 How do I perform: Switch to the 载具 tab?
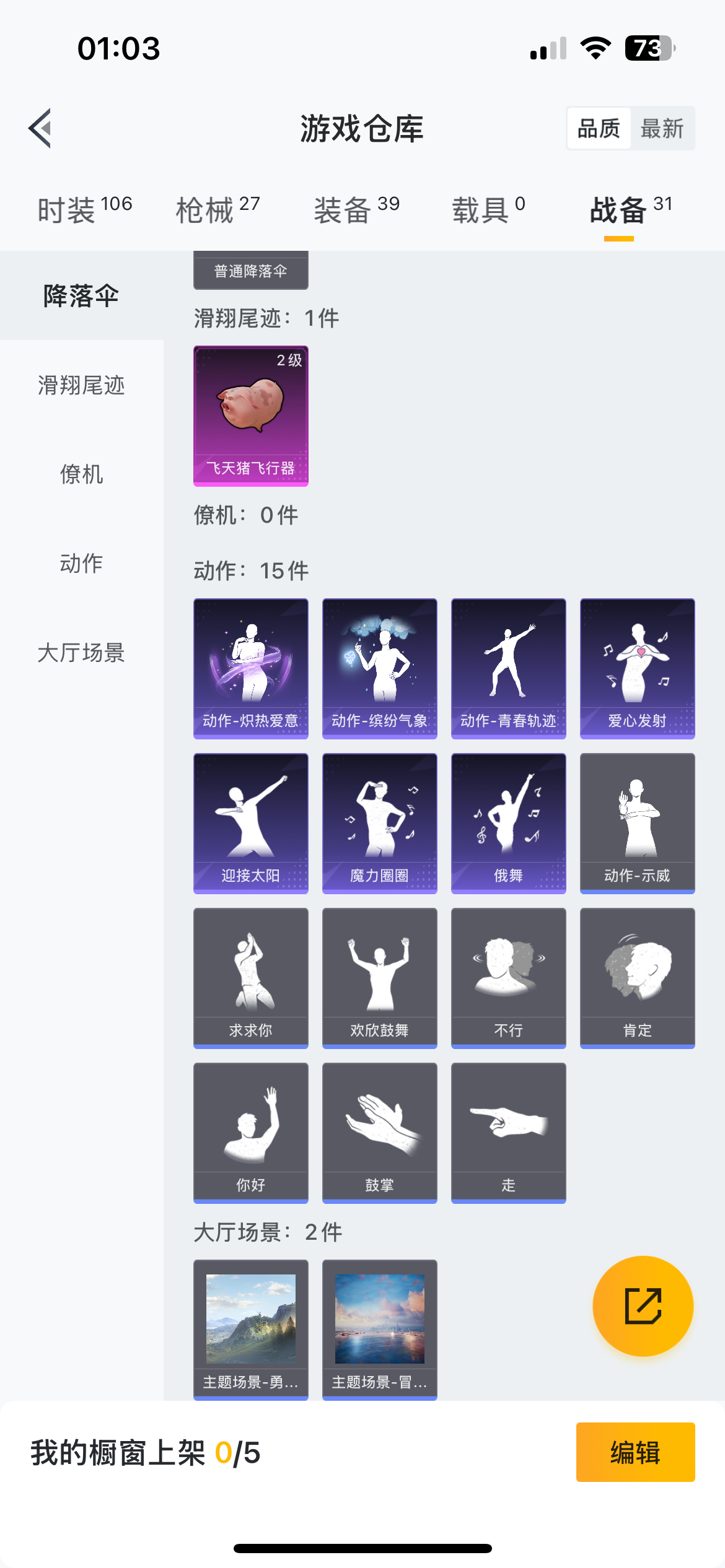(x=488, y=209)
